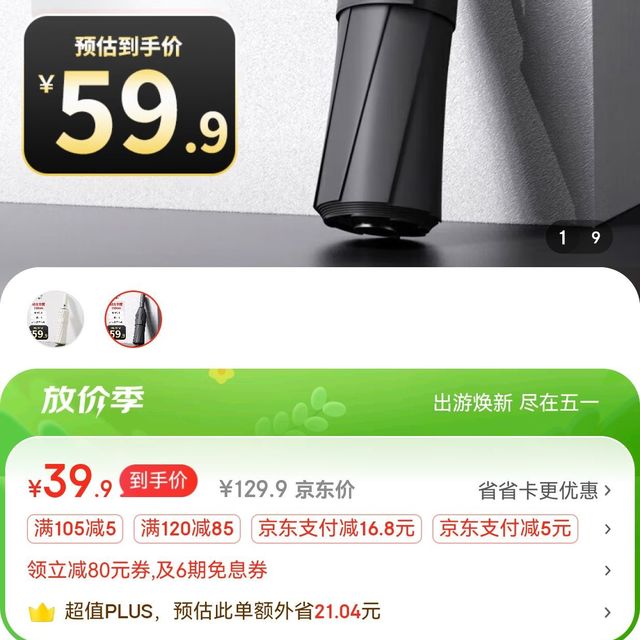The width and height of the screenshot is (640, 640).
Task: Select the black product variant thumbnail
Action: click(133, 320)
